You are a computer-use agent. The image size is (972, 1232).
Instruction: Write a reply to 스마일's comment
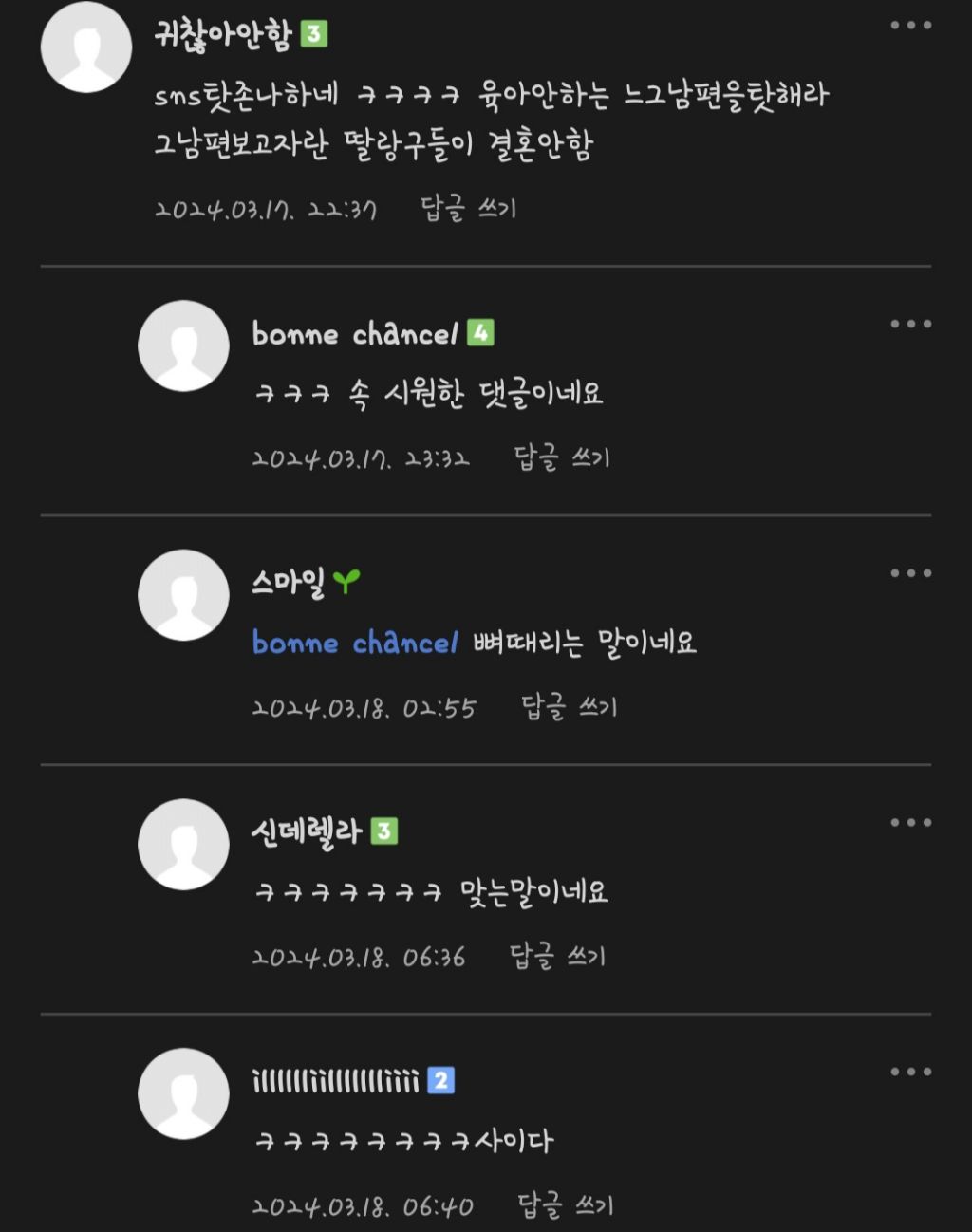click(x=568, y=707)
